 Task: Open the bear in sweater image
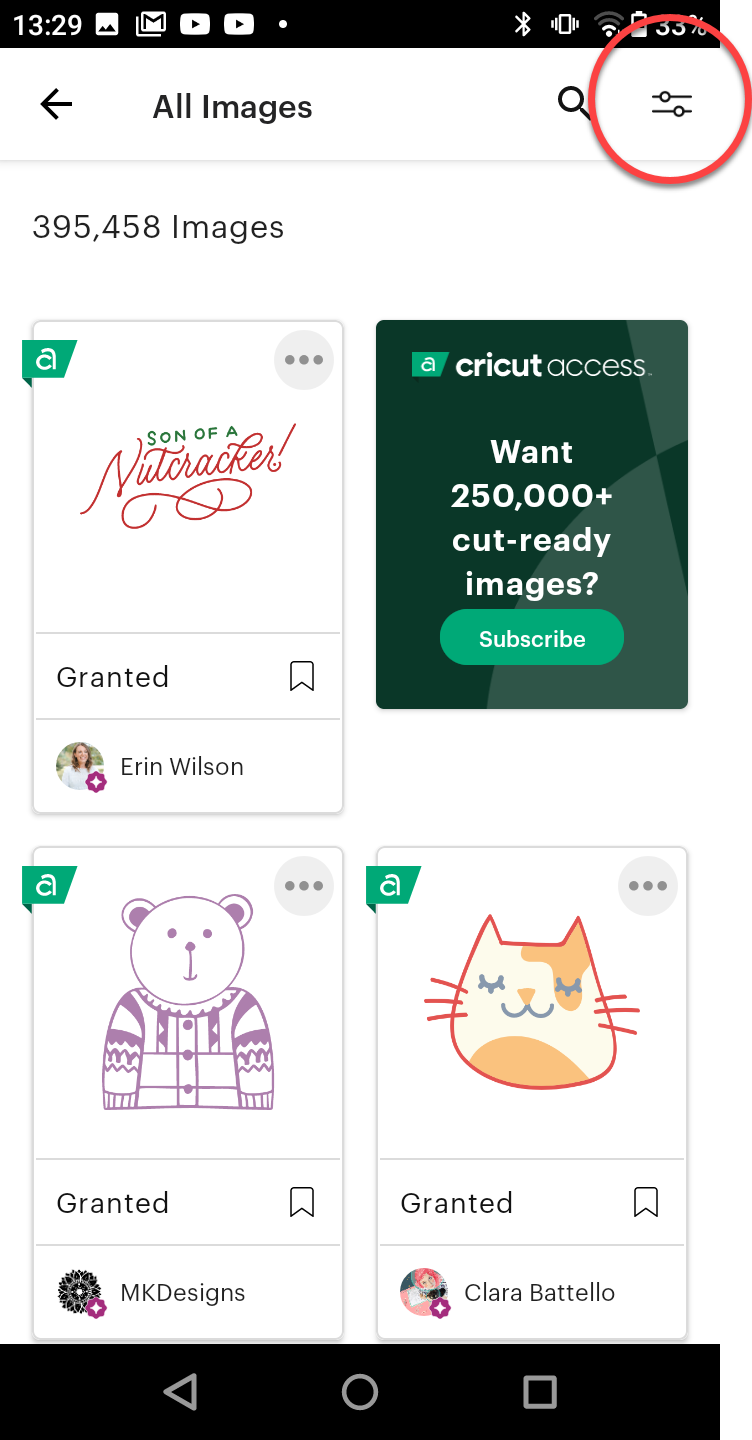(188, 1005)
